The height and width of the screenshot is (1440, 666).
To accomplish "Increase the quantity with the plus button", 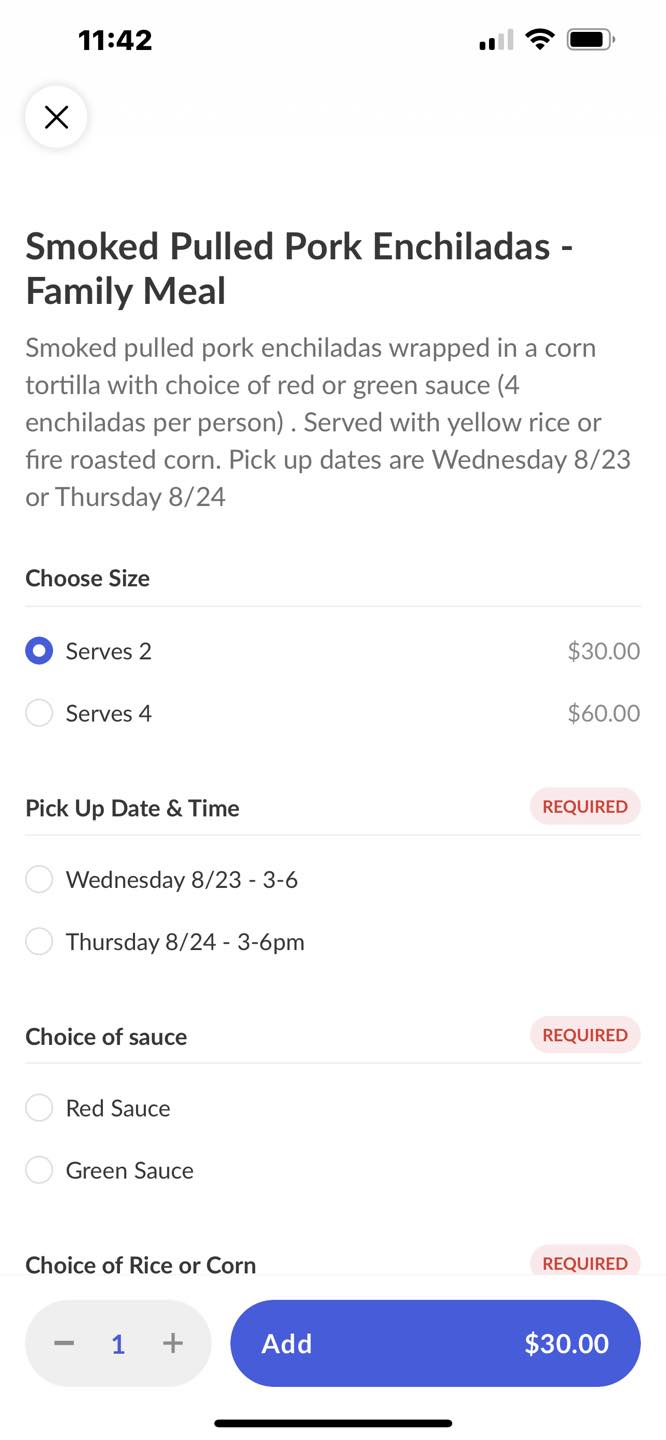I will [x=173, y=1343].
